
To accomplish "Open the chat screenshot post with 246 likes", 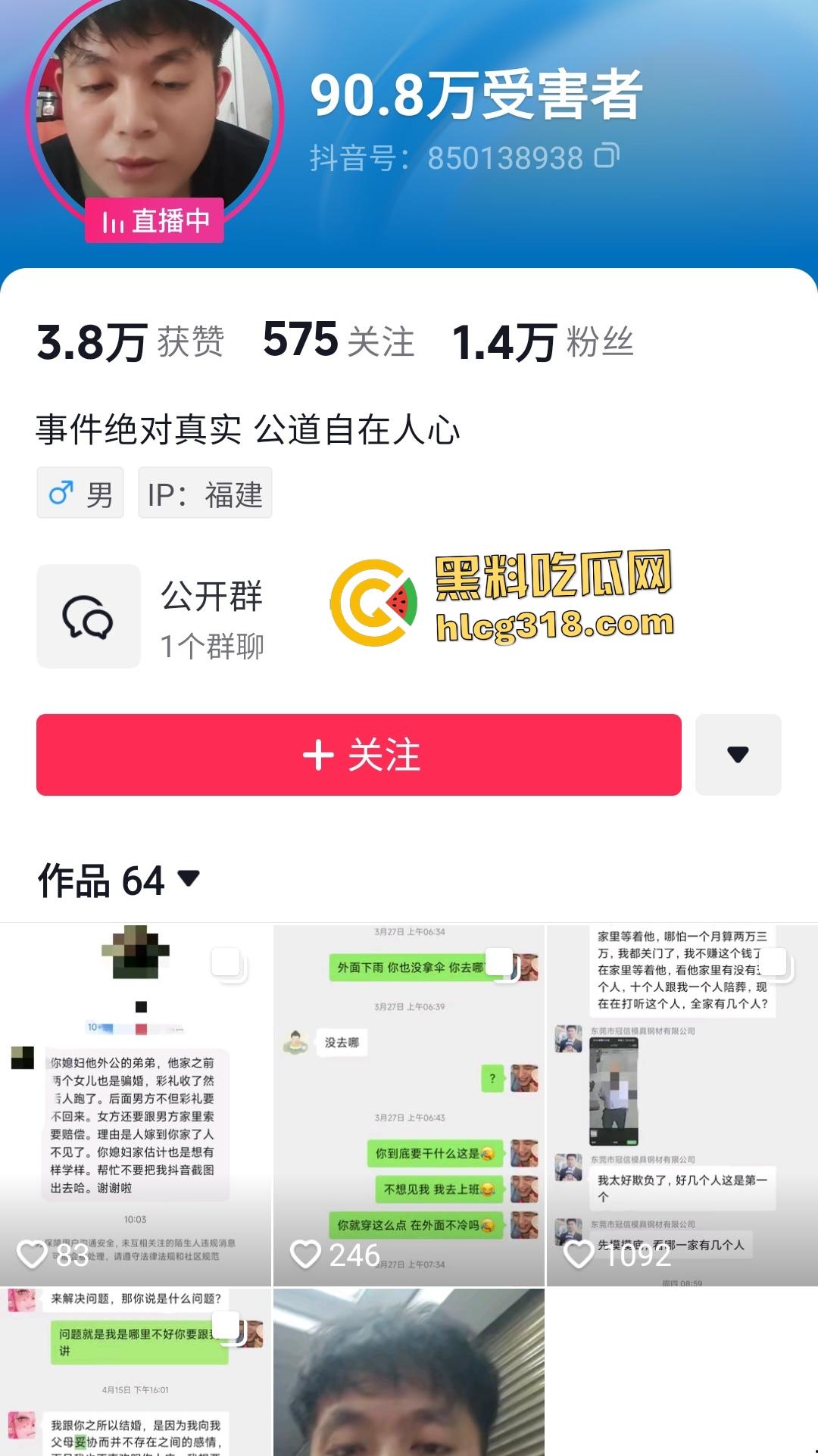I will (x=409, y=1104).
